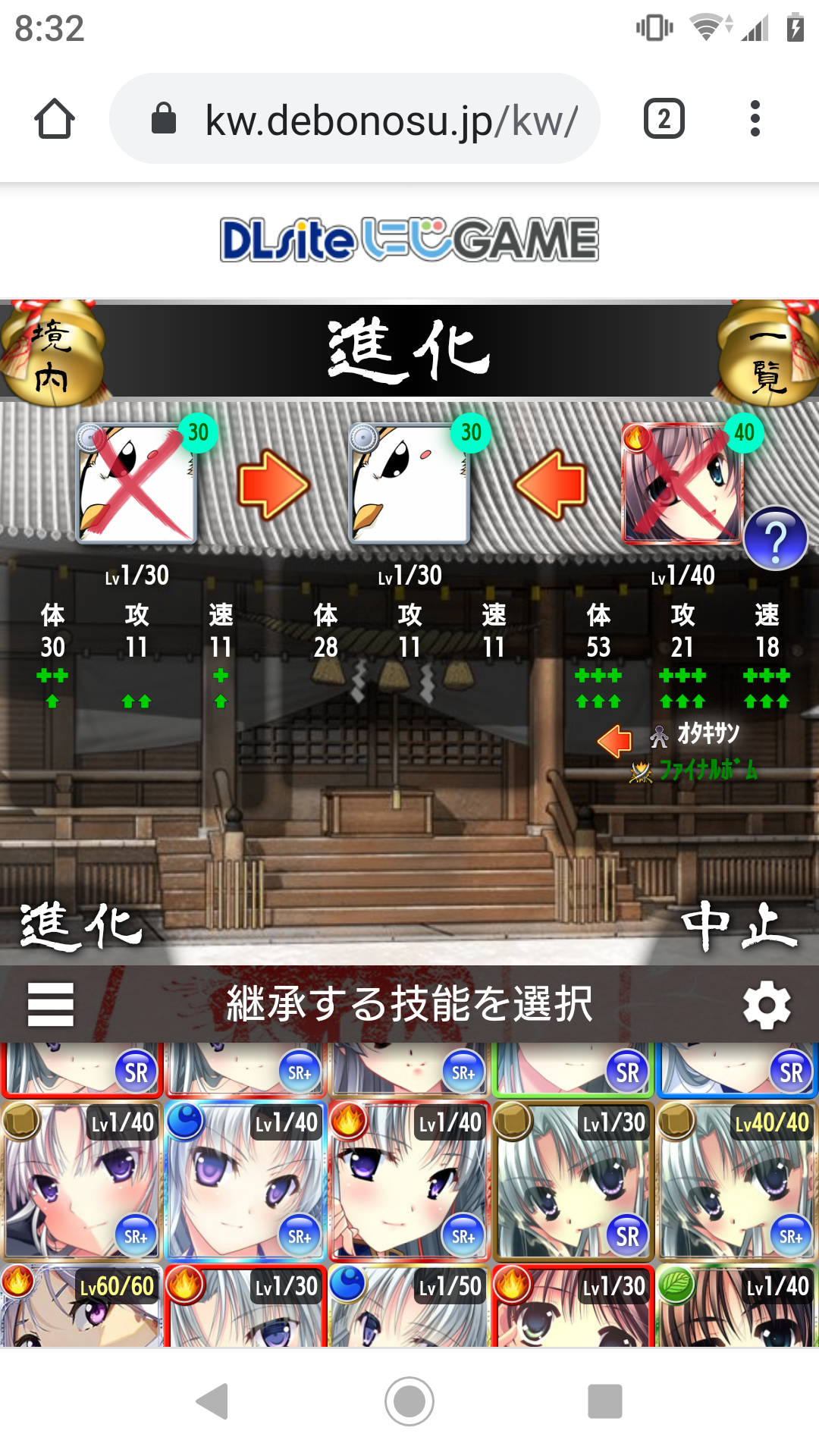This screenshot has height=1456, width=819.
Task: Confirm the 進化 evolution button
Action: tap(82, 927)
